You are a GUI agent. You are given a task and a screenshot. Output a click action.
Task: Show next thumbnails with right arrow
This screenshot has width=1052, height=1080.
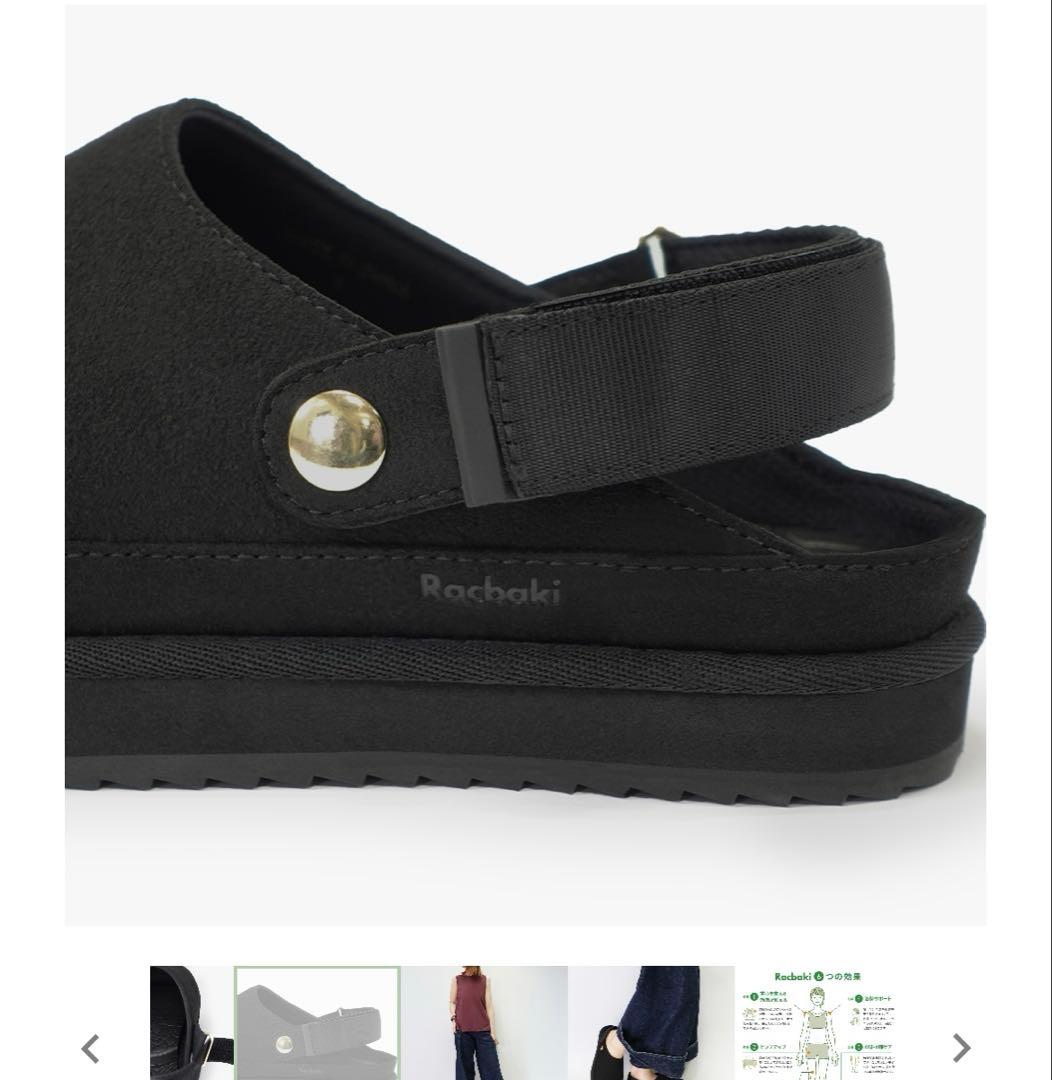coord(961,1048)
